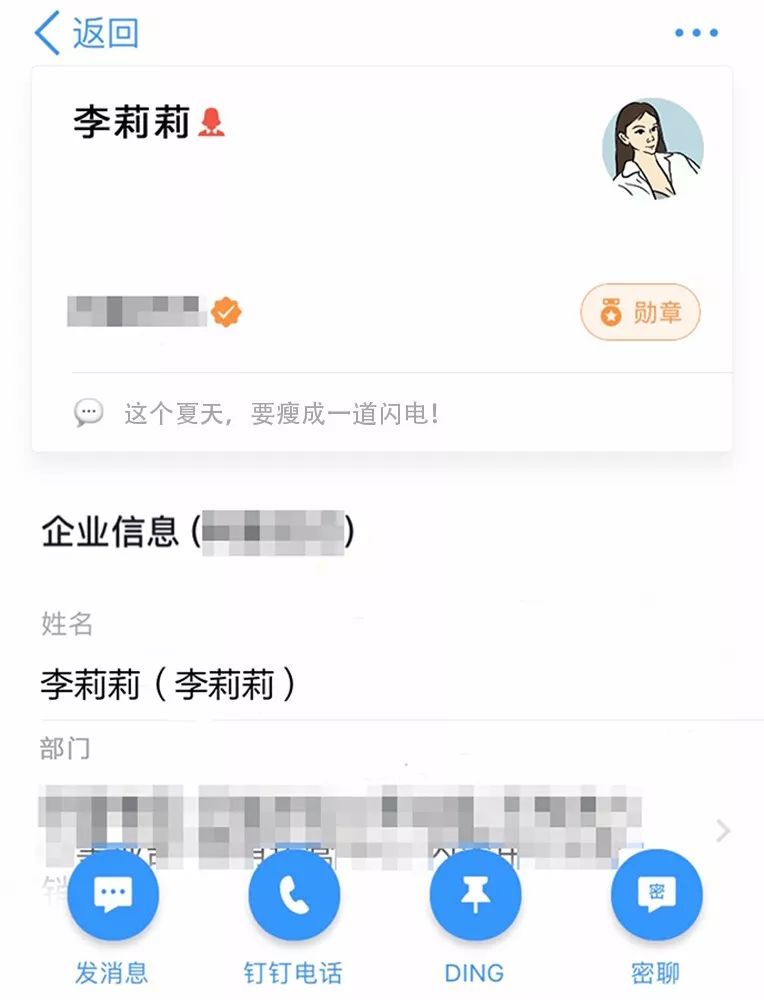764x1000 pixels.
Task: Open the three-dot overflow menu
Action: coord(696,33)
